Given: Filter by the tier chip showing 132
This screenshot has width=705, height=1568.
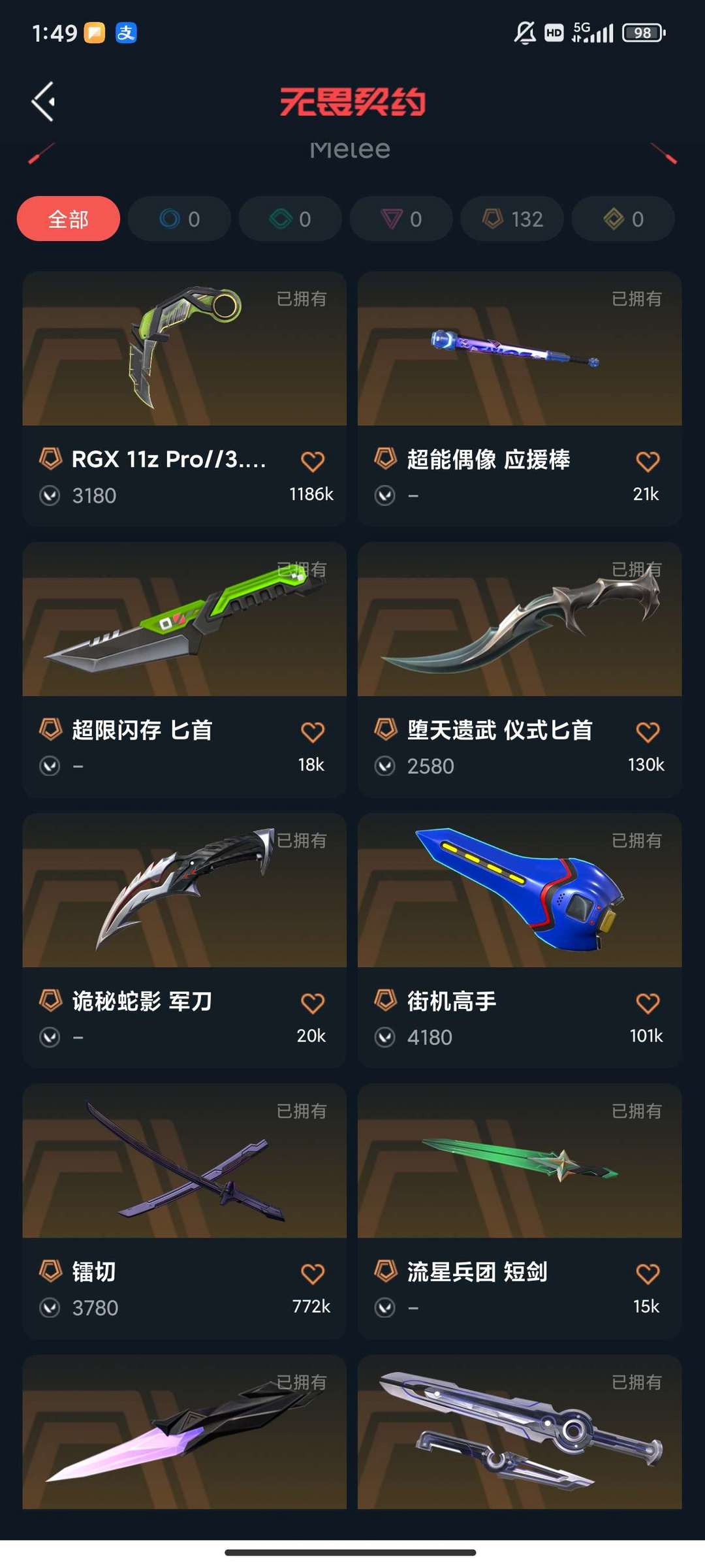Looking at the screenshot, I should pos(512,219).
